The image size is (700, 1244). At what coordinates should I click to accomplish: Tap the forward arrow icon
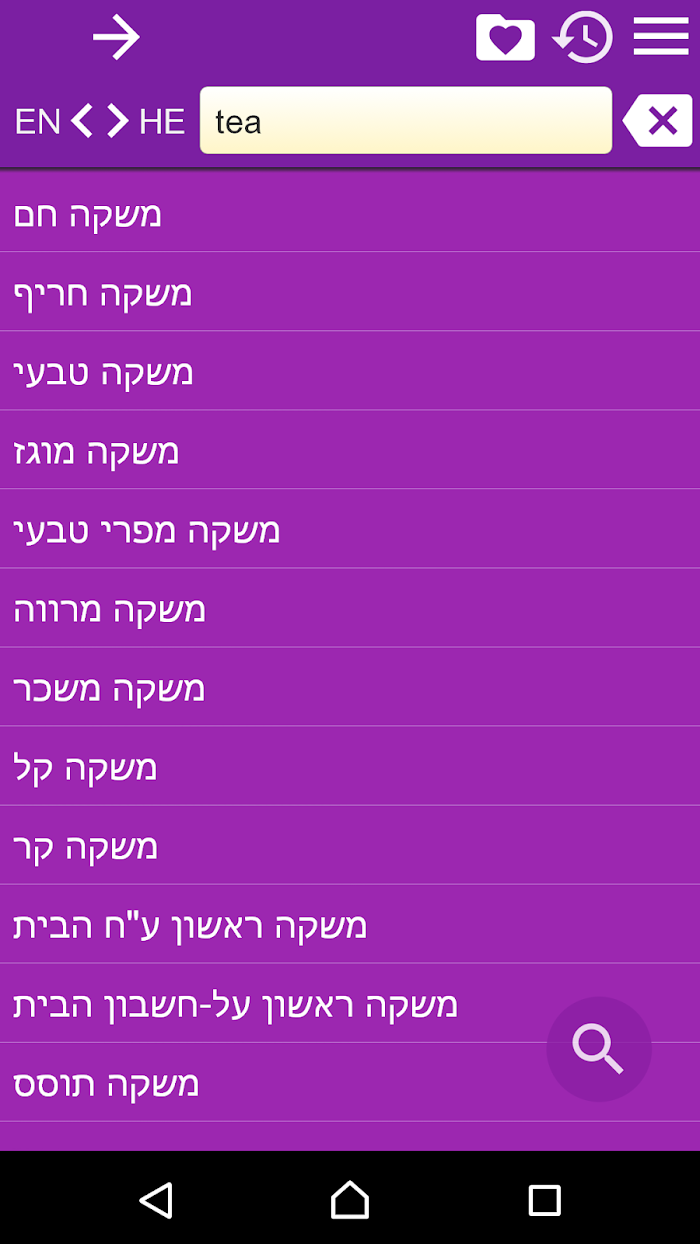click(x=116, y=39)
